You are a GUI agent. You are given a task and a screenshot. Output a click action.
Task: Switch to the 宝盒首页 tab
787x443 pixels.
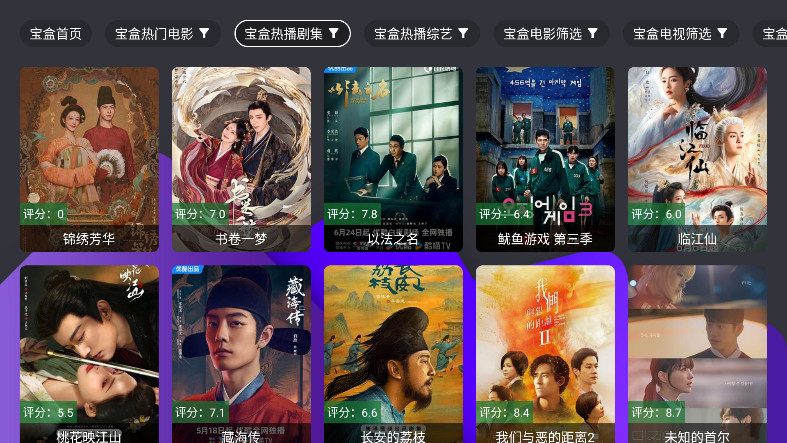coord(56,34)
